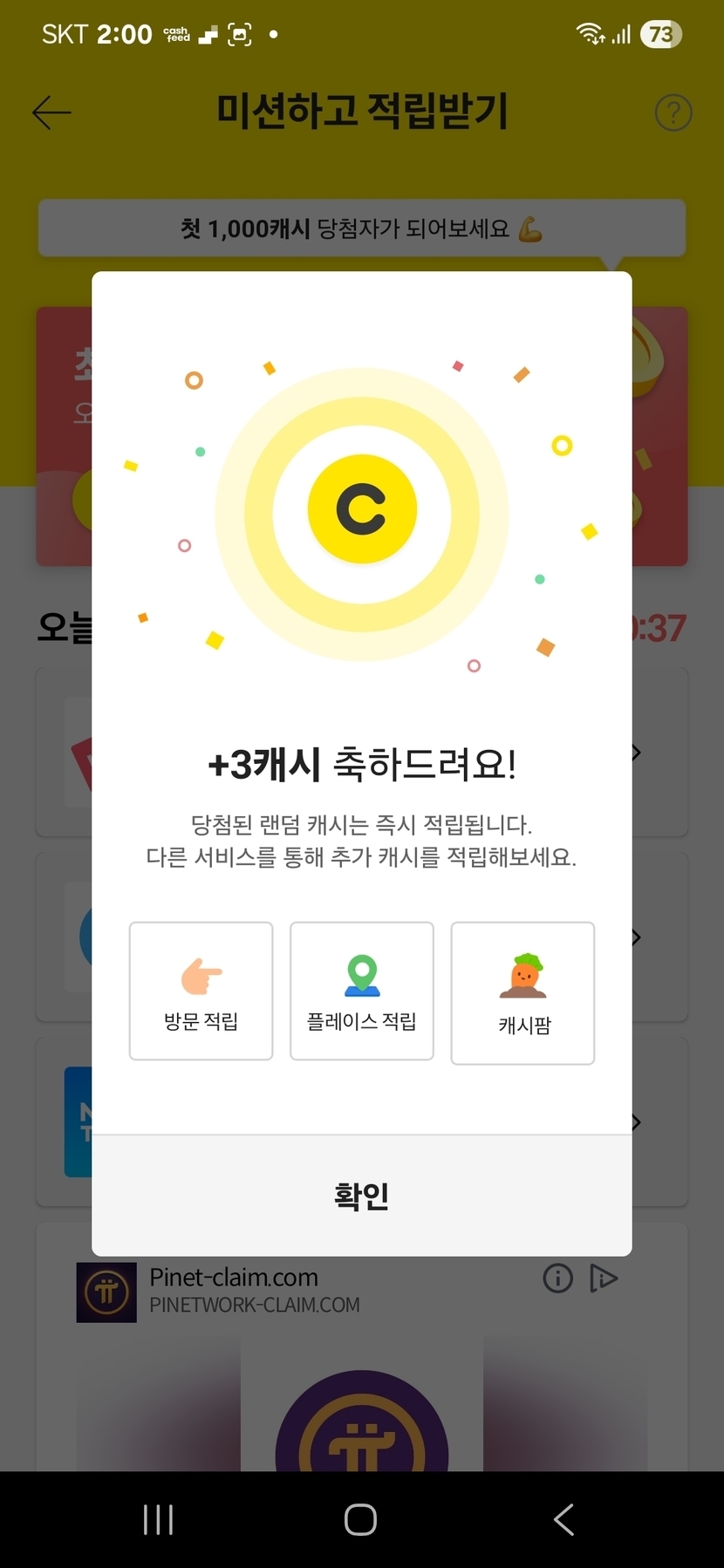Confirm the reward with 확인 button
The width and height of the screenshot is (724, 1568).
(361, 1196)
